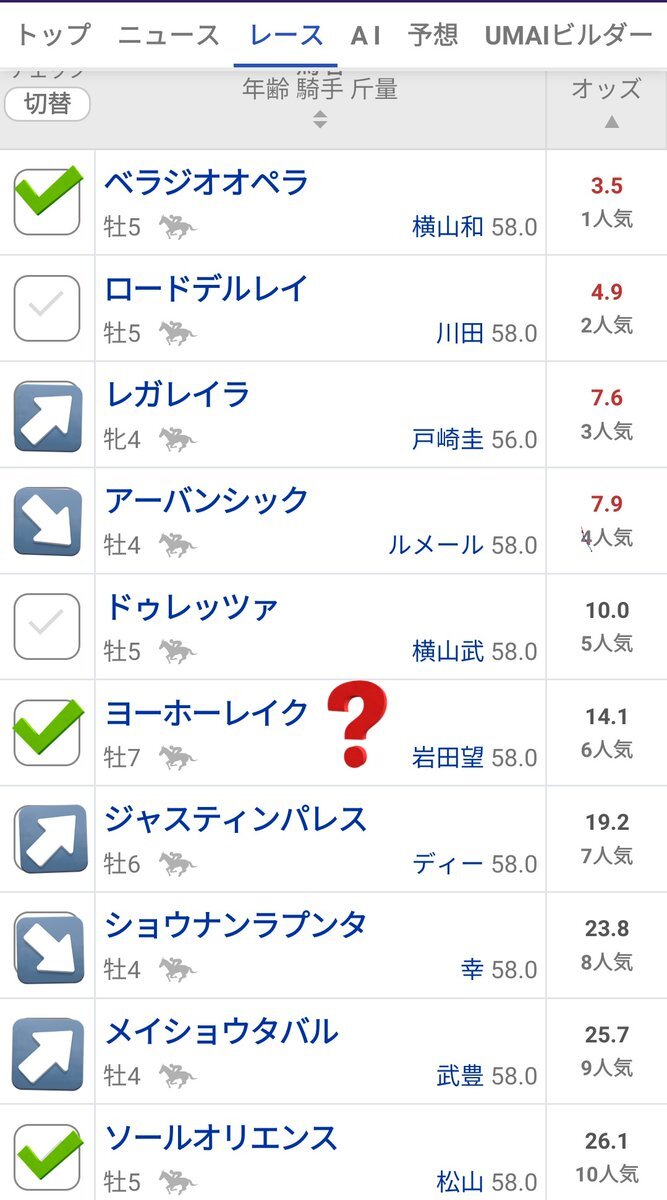Sort the list by オッズ

click(x=606, y=102)
